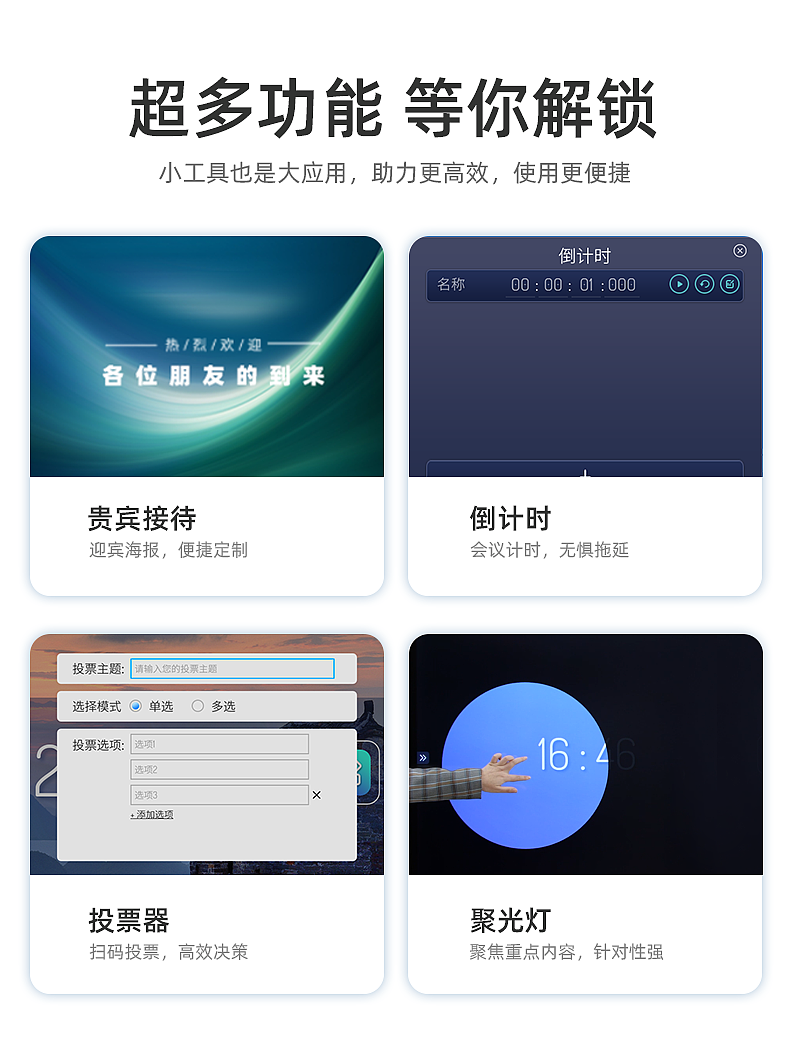
Task: Select the 单选 single-choice radio button
Action: [x=136, y=705]
